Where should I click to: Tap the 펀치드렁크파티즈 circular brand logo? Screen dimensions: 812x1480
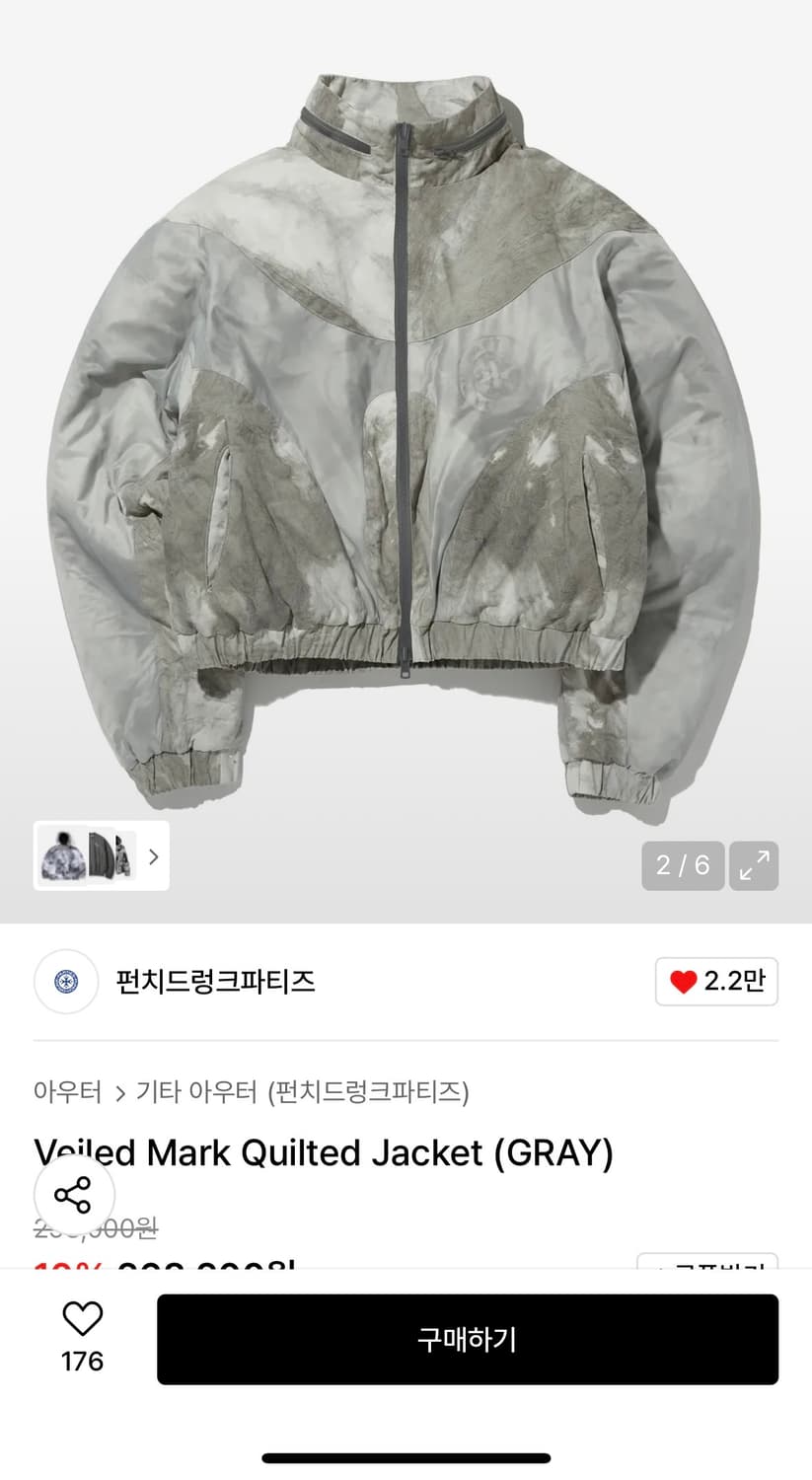pos(65,982)
